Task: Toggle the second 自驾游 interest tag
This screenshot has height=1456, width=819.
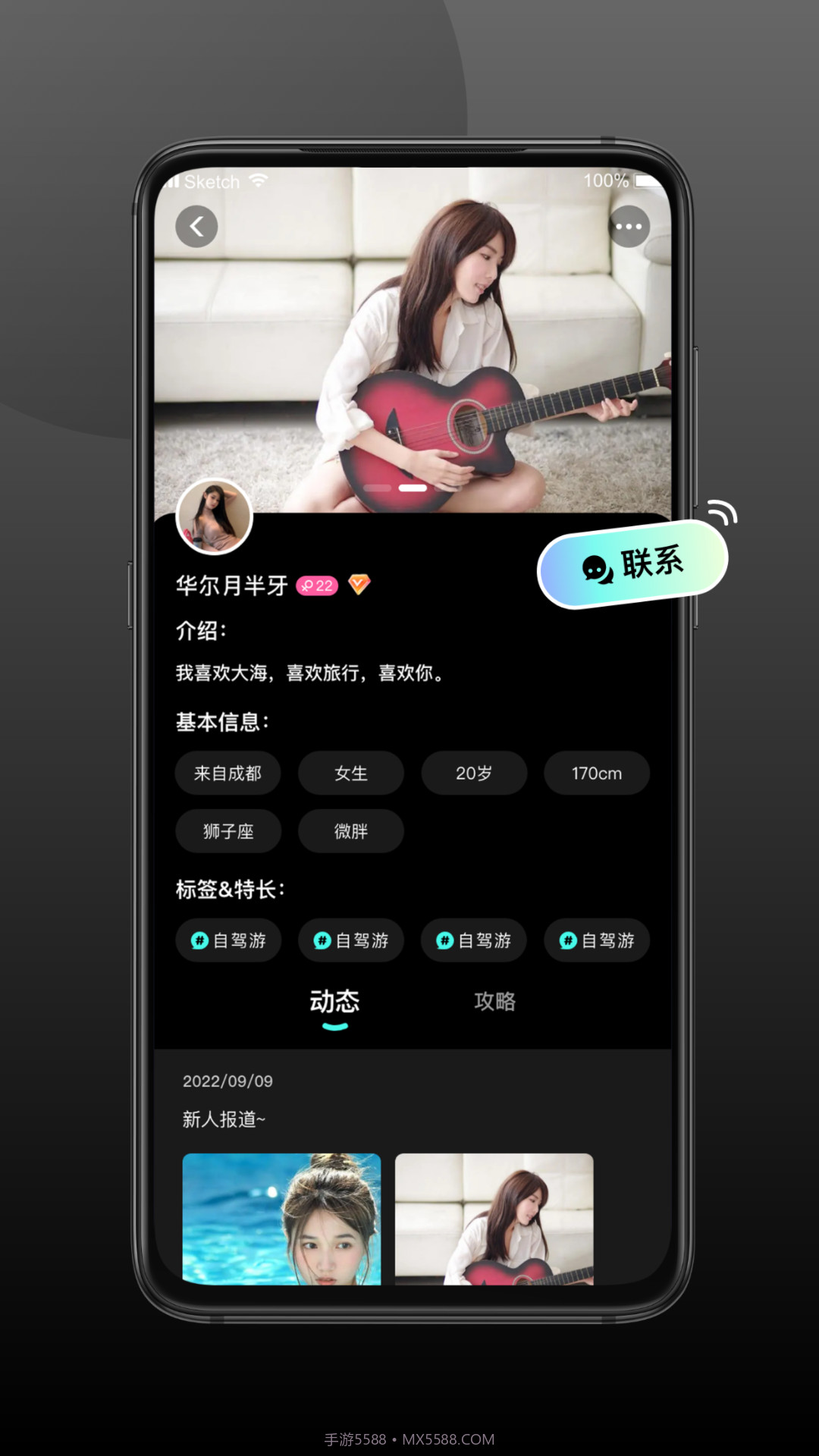Action: (x=351, y=940)
